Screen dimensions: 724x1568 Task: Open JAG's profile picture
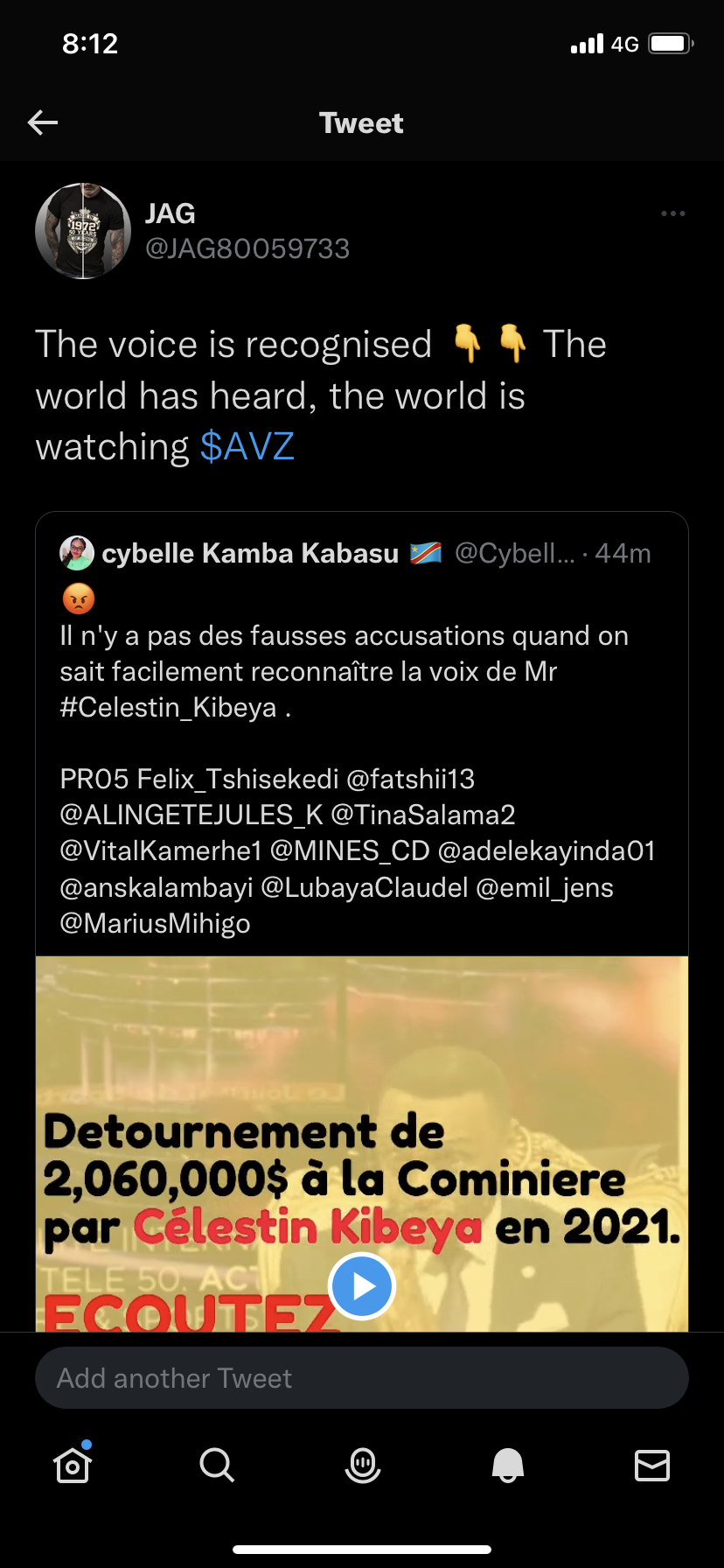pos(83,231)
